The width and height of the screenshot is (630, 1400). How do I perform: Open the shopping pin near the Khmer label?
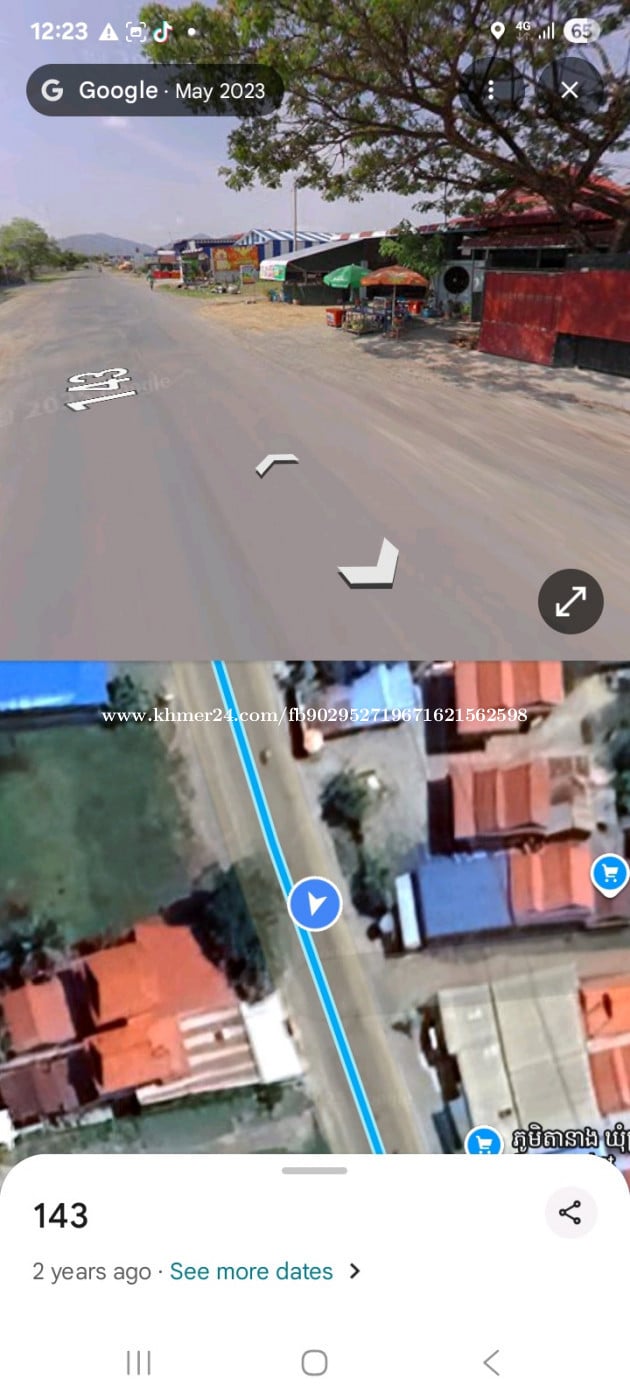(x=484, y=1141)
